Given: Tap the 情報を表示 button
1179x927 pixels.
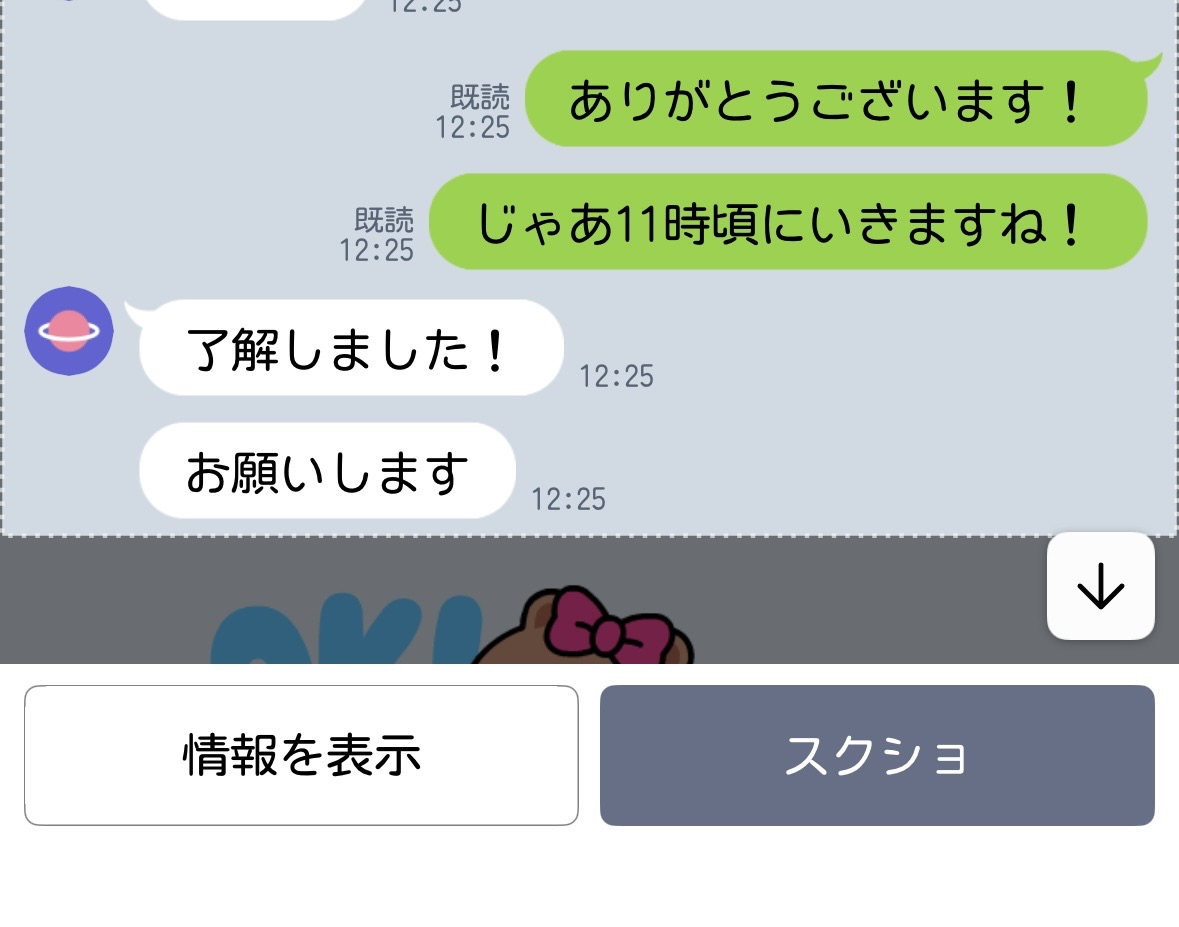Looking at the screenshot, I should point(301,755).
